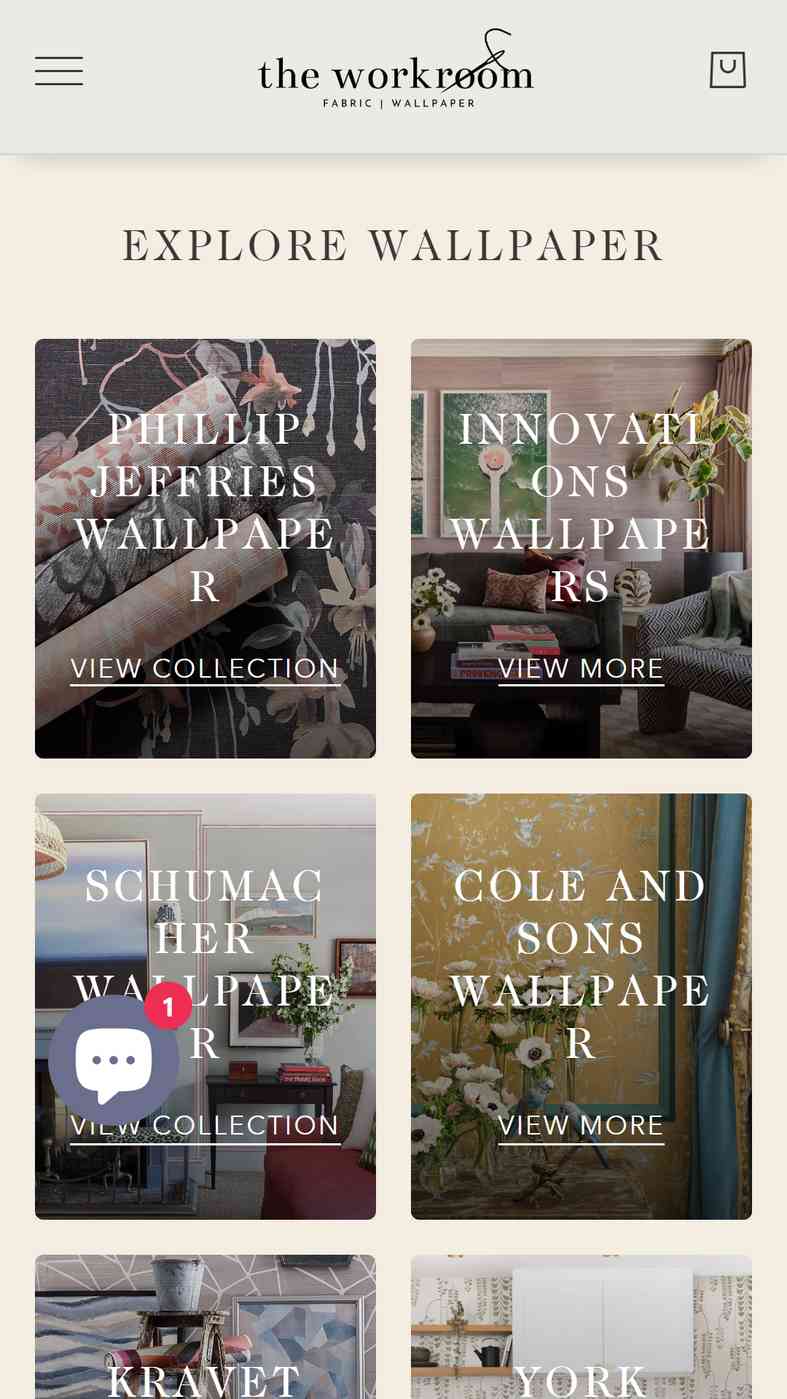View Phillip Jeffries Wallpaper collection link
The height and width of the screenshot is (1399, 787).
(x=205, y=669)
